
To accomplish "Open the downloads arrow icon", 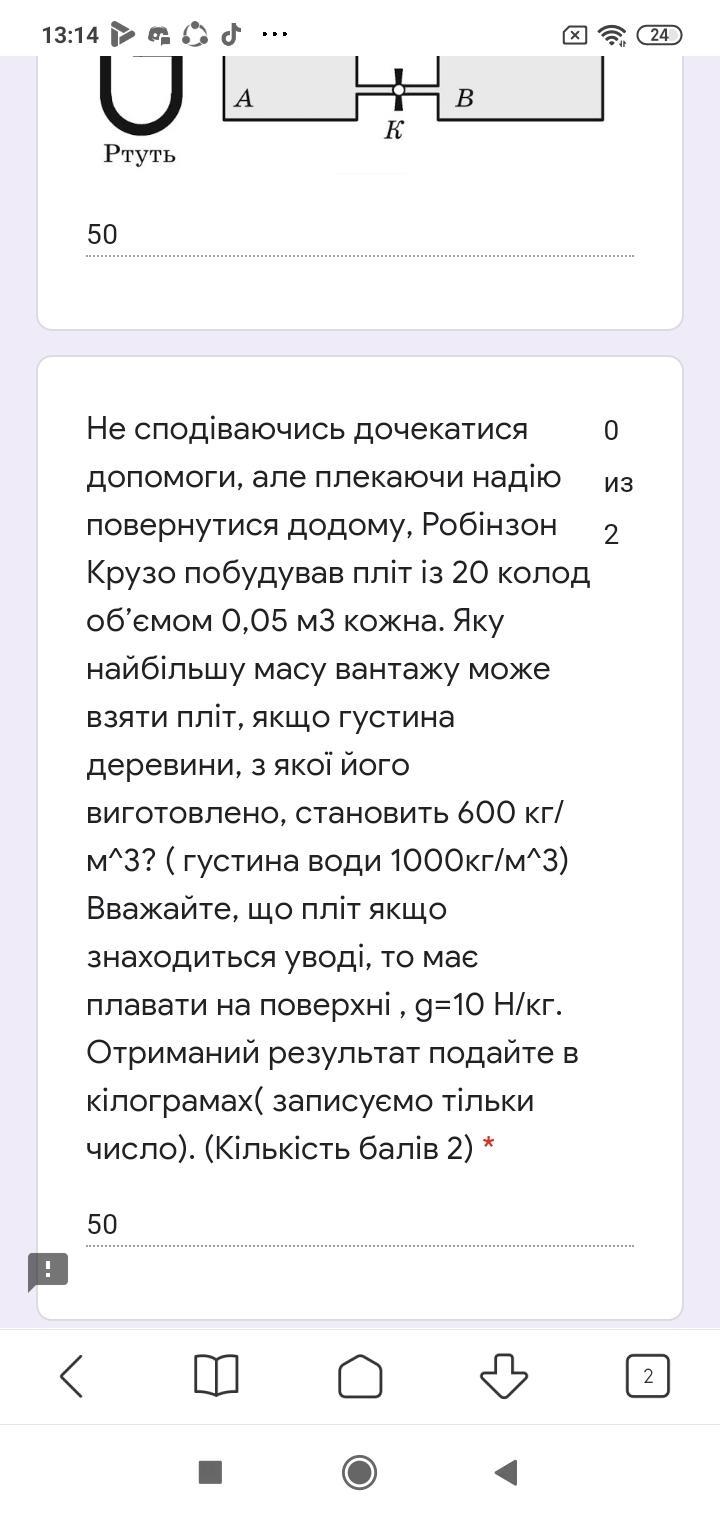I will click(x=504, y=1377).
